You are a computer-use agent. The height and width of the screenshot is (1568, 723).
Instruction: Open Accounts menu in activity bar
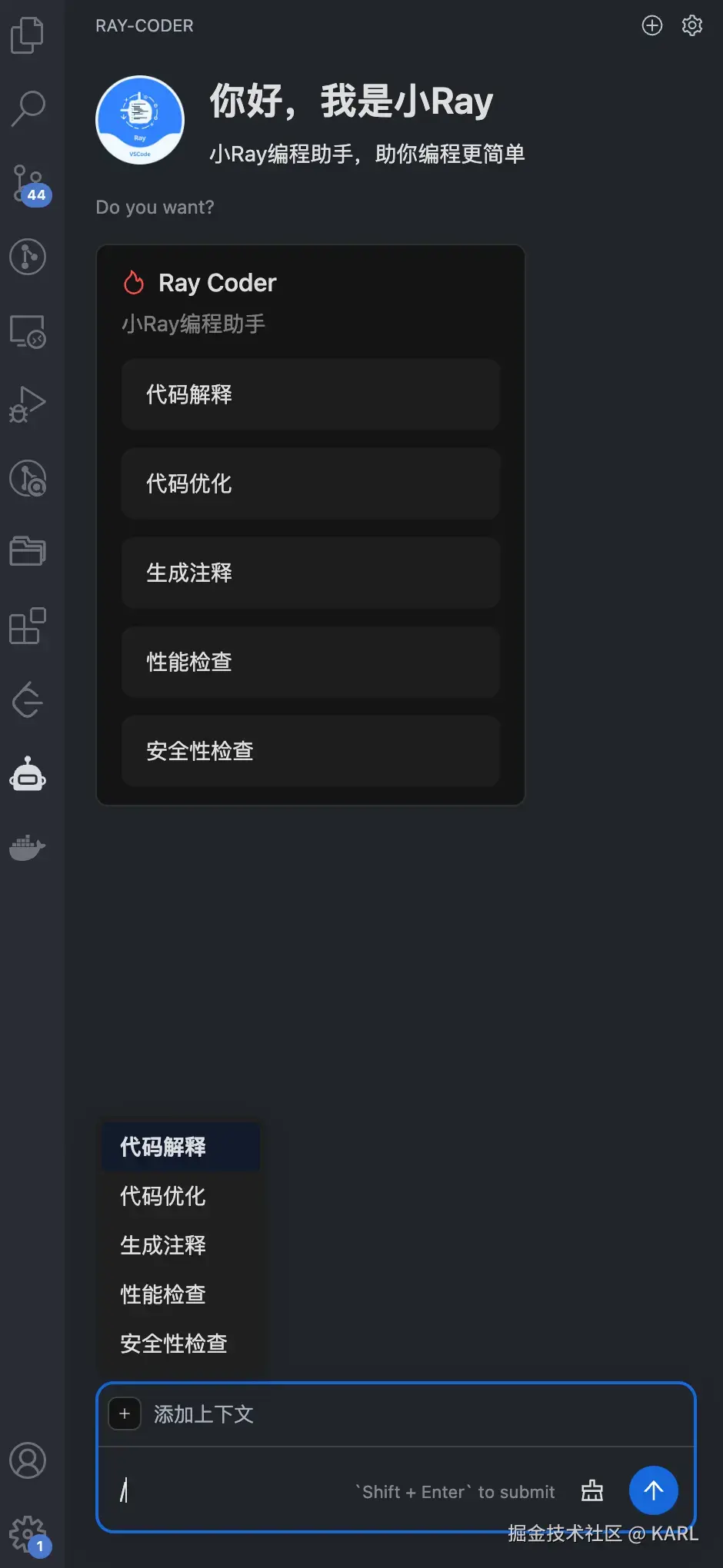(28, 1460)
